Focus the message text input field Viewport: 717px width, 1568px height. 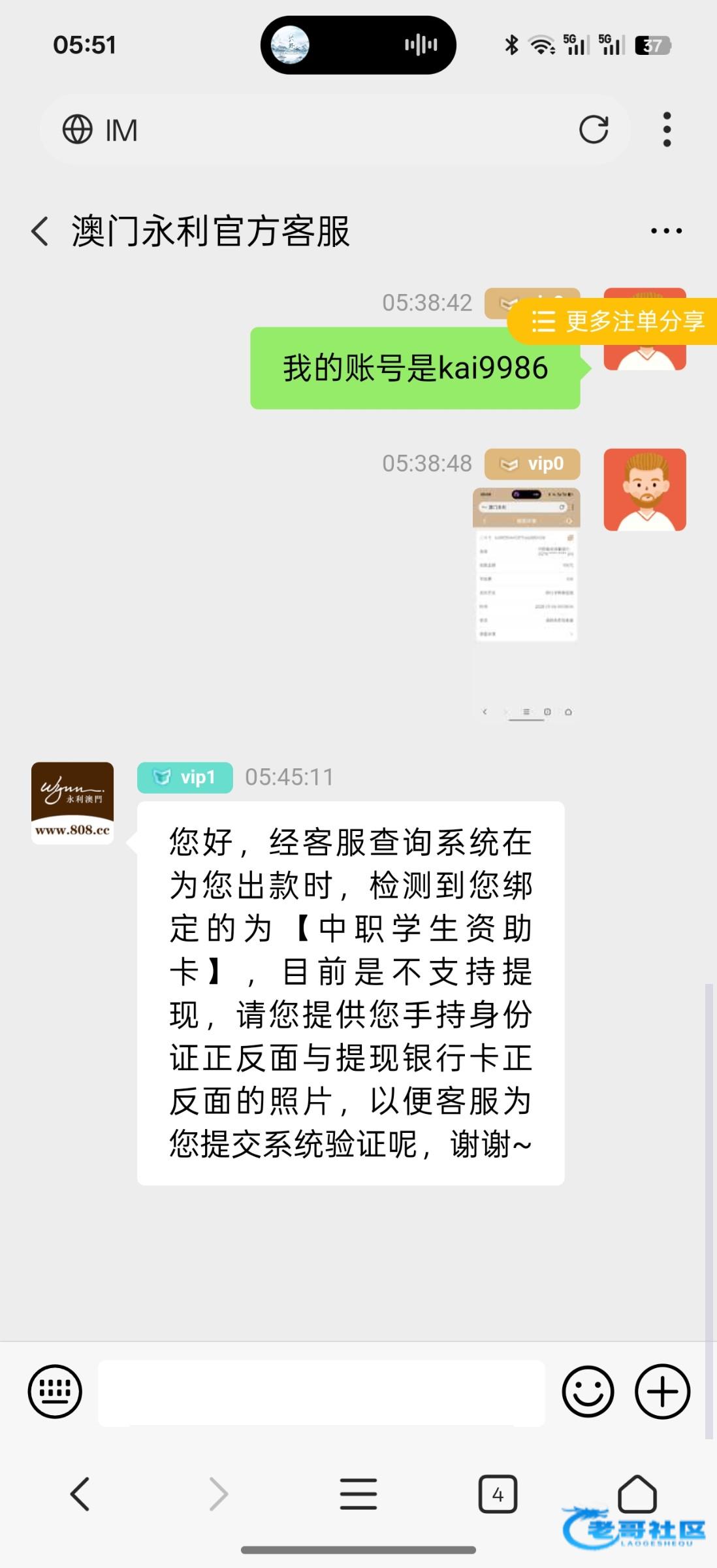click(x=321, y=1392)
